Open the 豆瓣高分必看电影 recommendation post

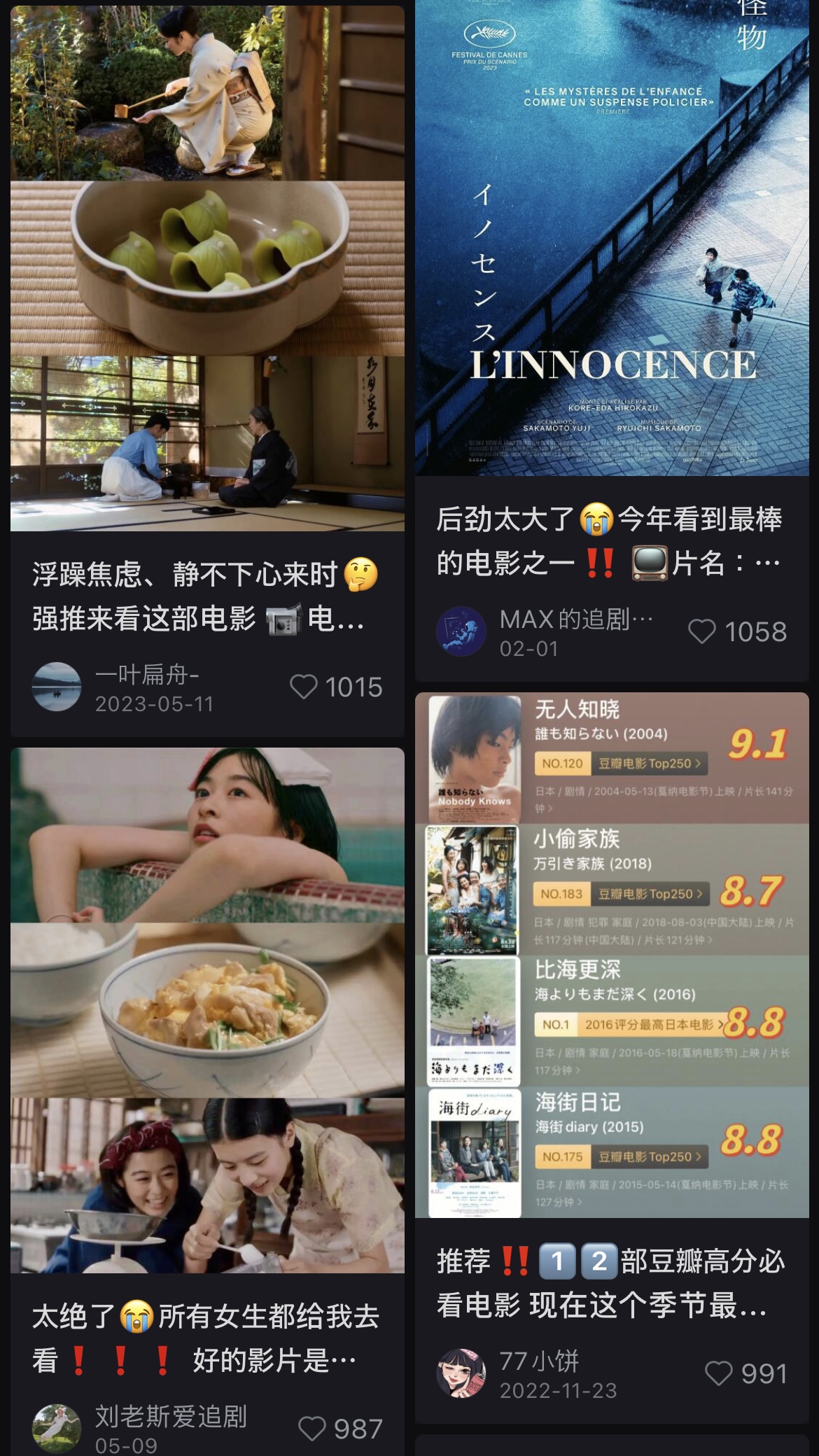coord(612,955)
